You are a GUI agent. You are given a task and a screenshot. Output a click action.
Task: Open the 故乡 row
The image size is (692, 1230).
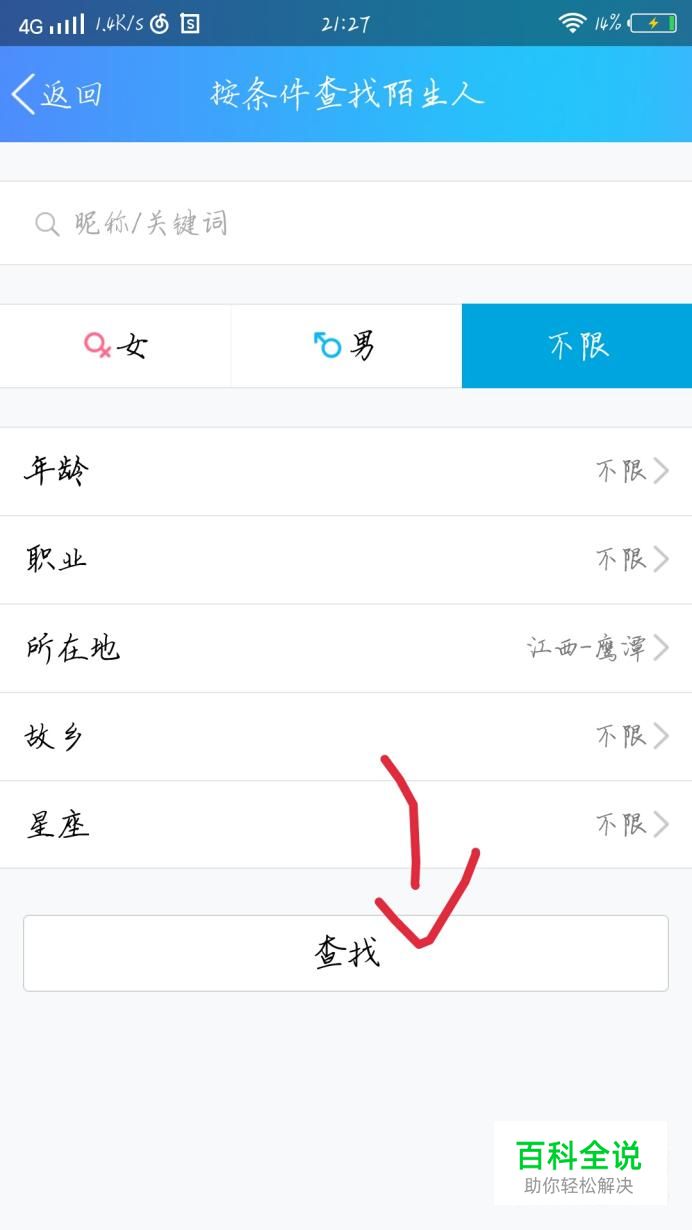(x=346, y=737)
